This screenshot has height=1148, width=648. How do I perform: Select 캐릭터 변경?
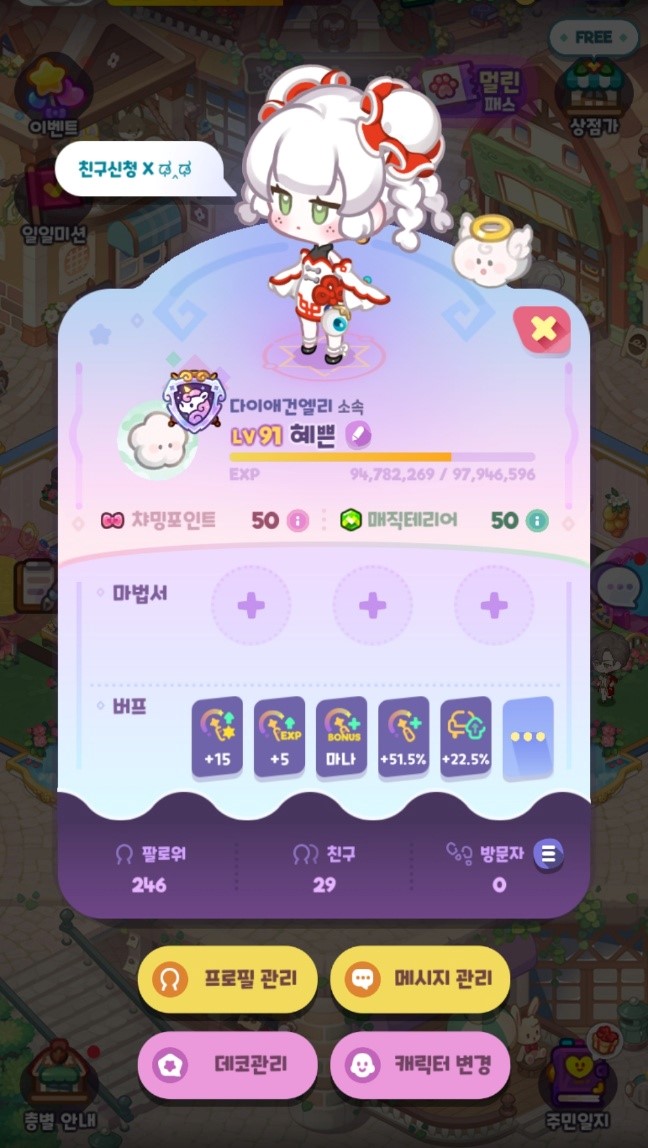[x=420, y=1065]
